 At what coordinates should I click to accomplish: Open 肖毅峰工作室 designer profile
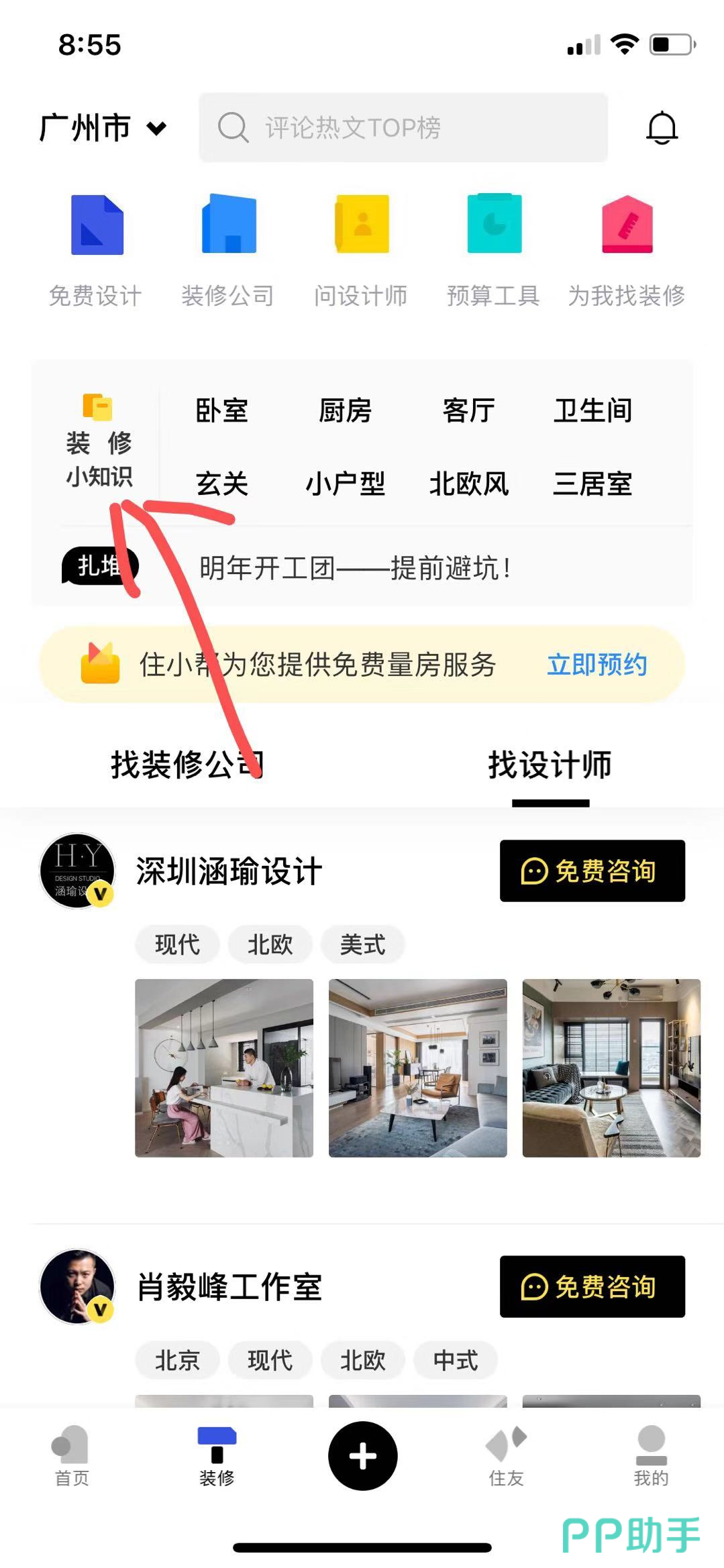coord(229,1287)
